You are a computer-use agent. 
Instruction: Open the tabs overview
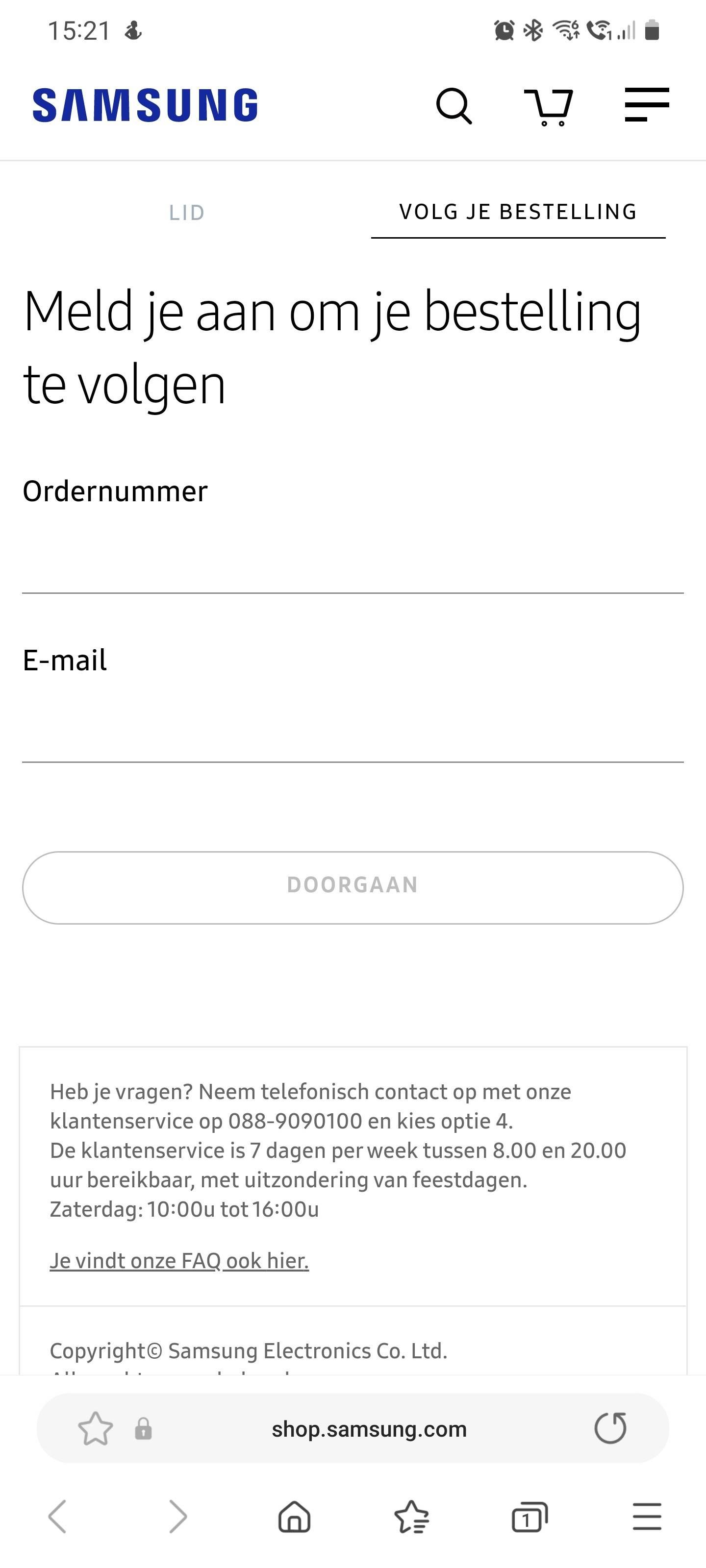coord(529,1516)
